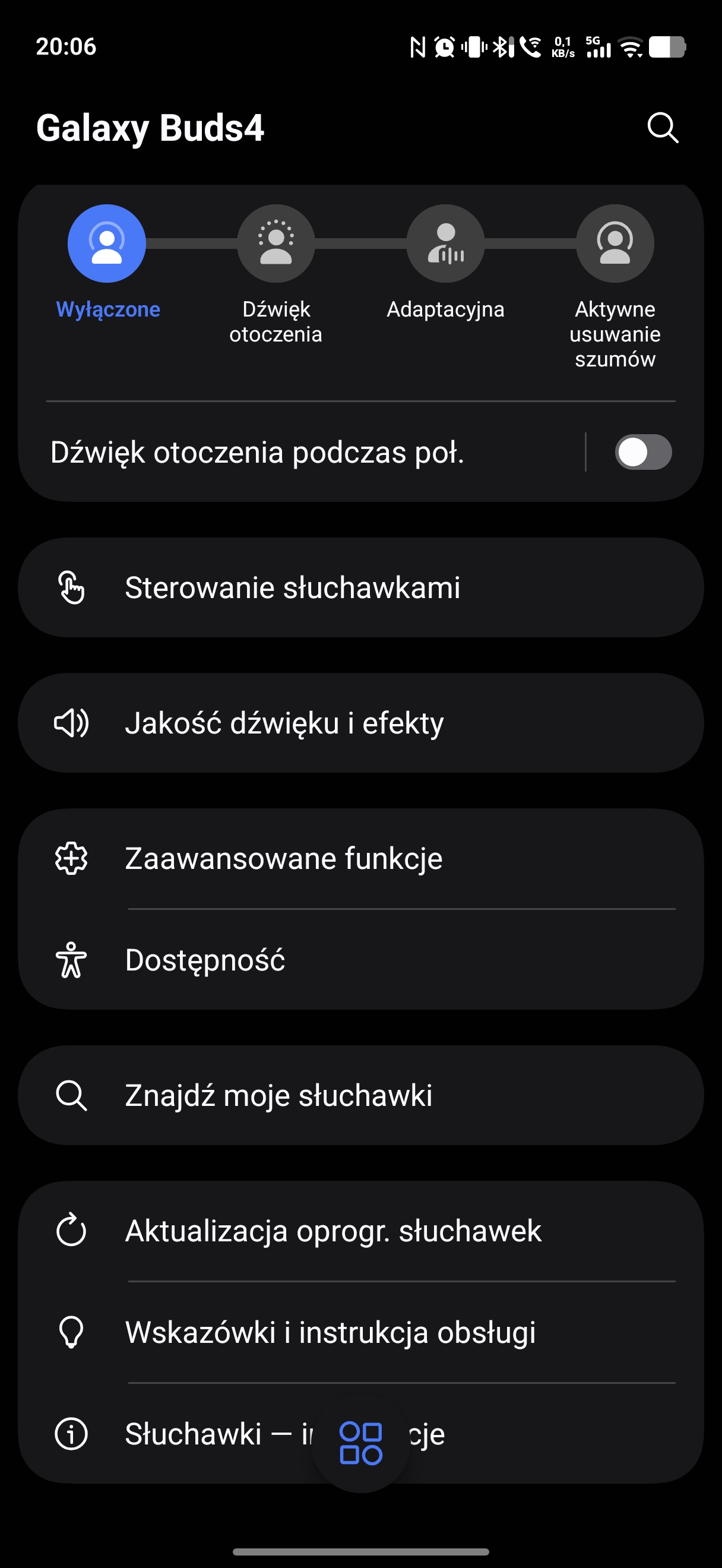Image resolution: width=722 pixels, height=1568 pixels.
Task: Open Sterowanie słuchawkami settings
Action: [x=360, y=587]
